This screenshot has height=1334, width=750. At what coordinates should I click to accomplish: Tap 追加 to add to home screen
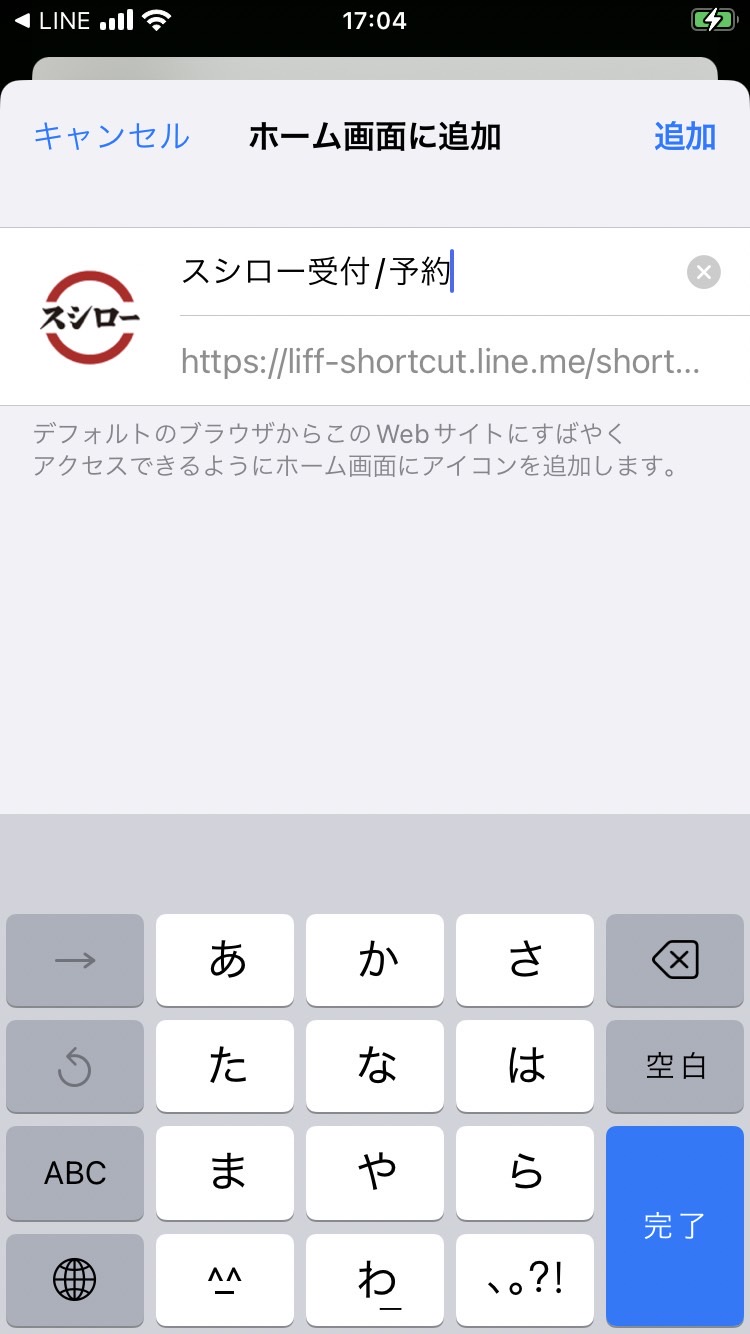(x=685, y=136)
